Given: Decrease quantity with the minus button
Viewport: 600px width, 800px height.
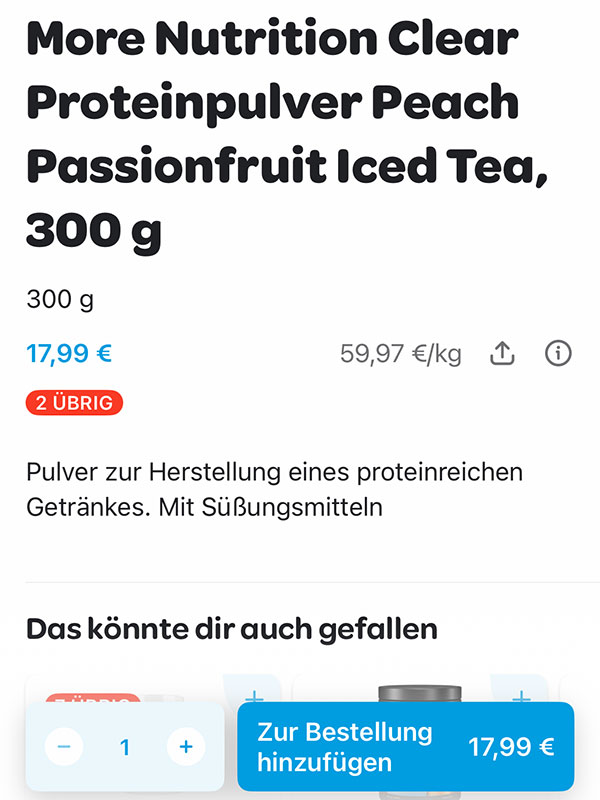Looking at the screenshot, I should tap(64, 746).
